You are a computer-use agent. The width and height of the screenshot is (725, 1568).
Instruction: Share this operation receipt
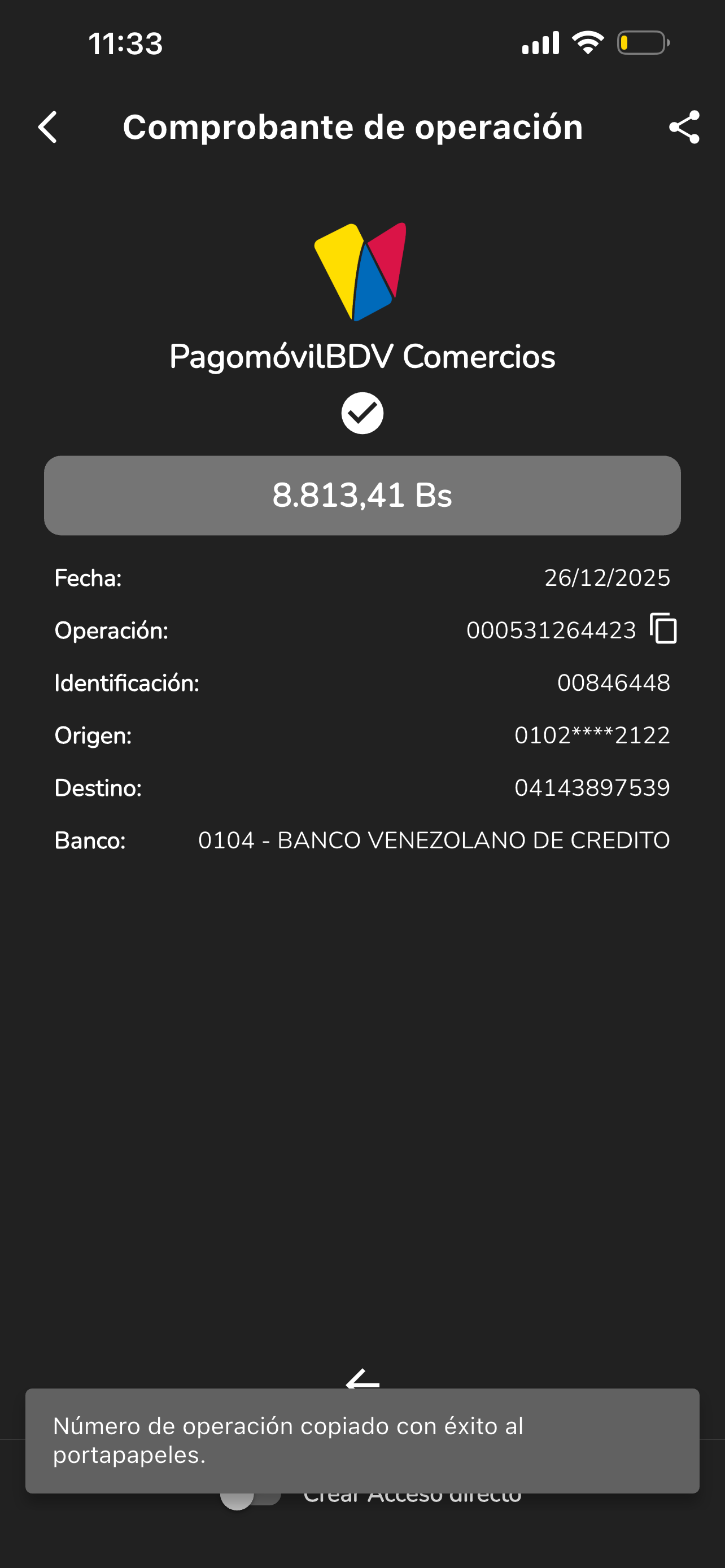tap(684, 127)
